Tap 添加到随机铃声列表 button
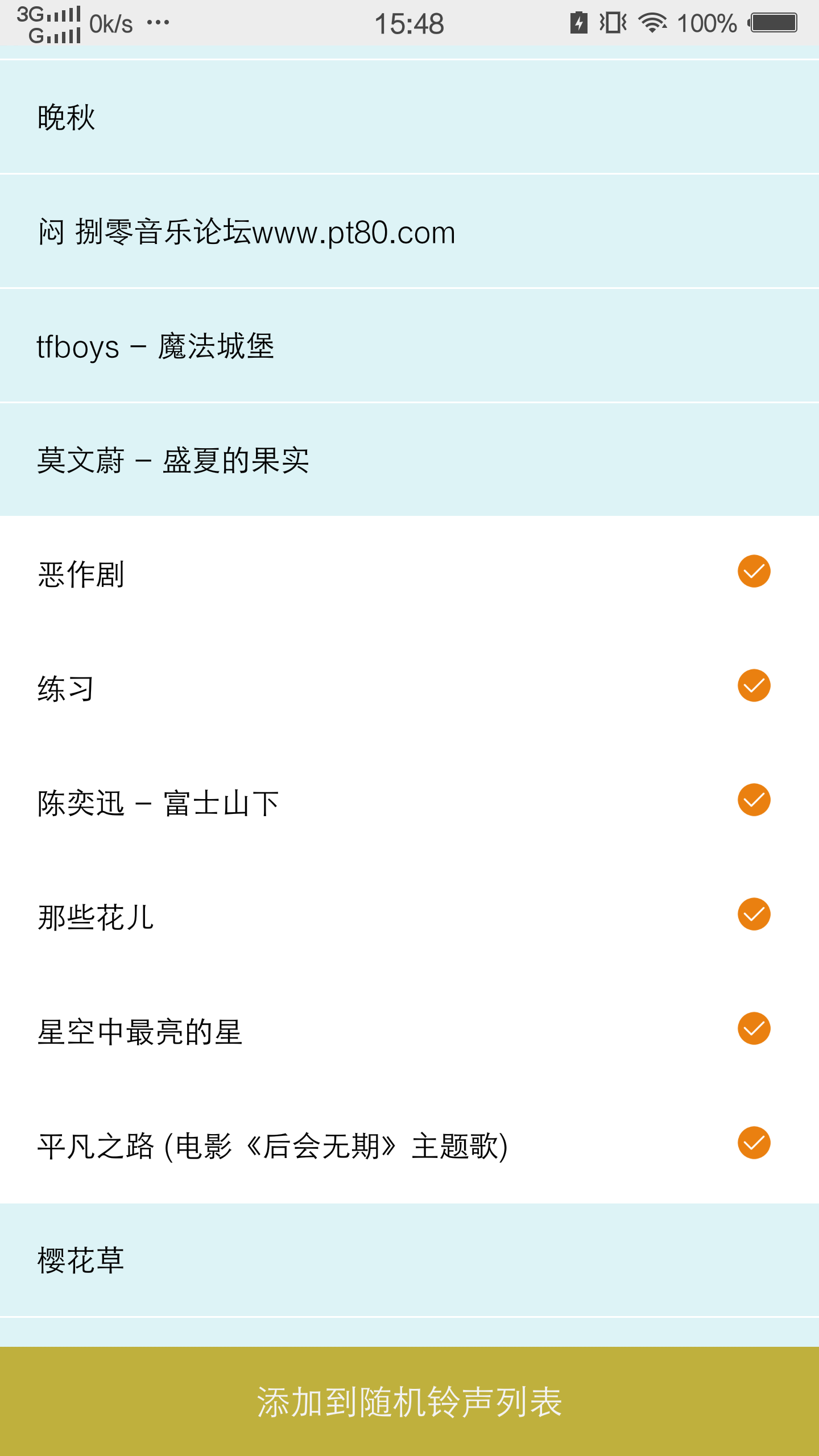This screenshot has width=819, height=1456. click(409, 1401)
